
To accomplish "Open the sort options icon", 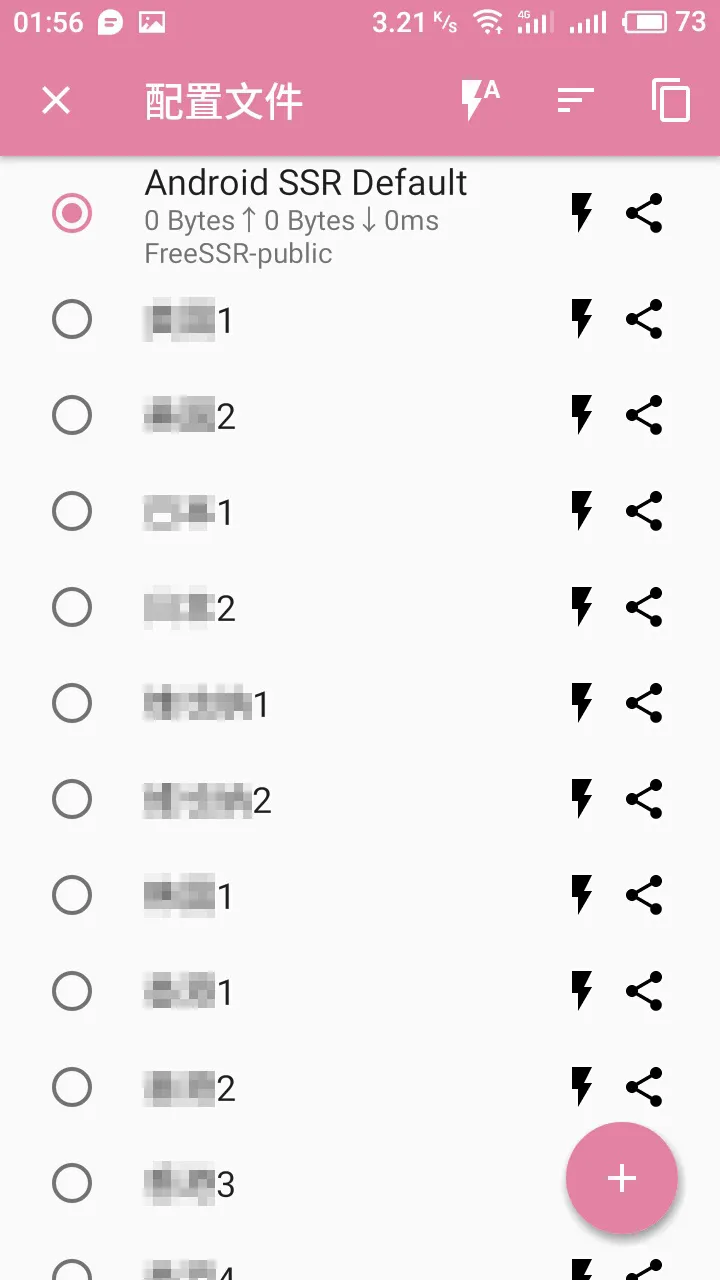I will click(x=575, y=100).
